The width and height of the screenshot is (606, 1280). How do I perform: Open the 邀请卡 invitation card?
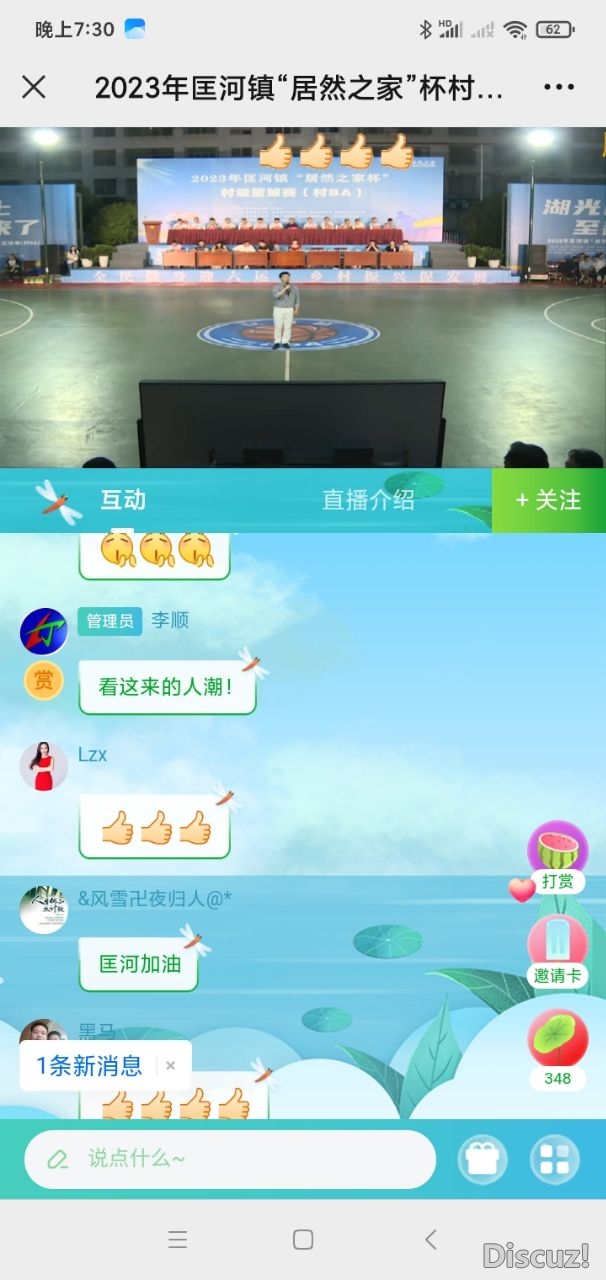(x=557, y=948)
